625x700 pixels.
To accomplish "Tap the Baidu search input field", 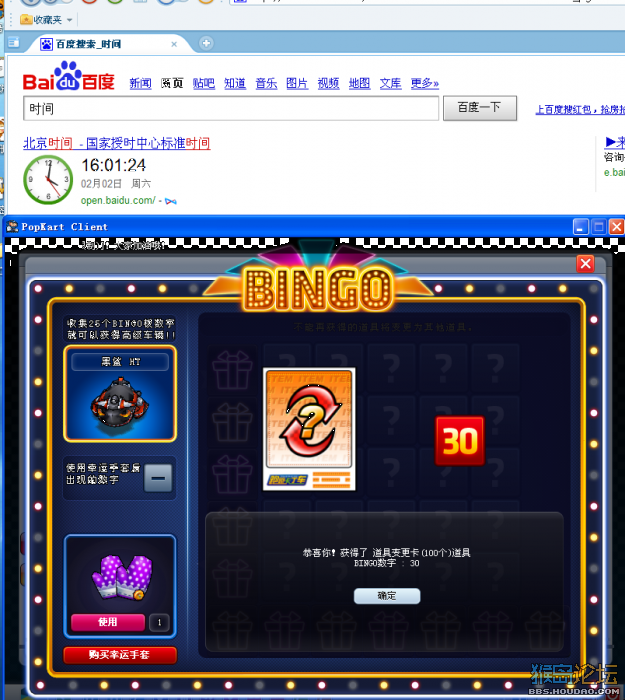I will 231,109.
